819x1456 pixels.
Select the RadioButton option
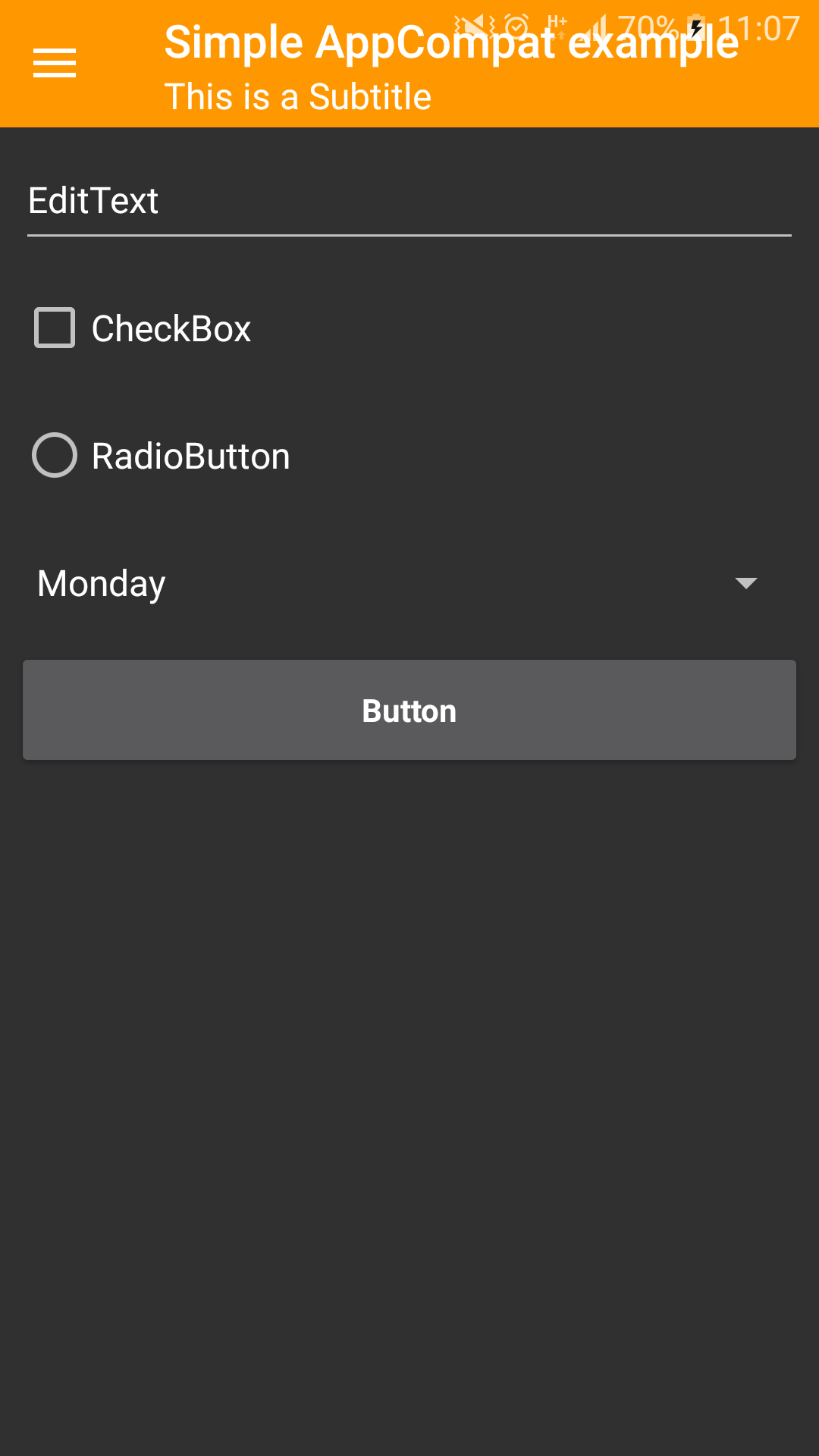click(x=55, y=456)
